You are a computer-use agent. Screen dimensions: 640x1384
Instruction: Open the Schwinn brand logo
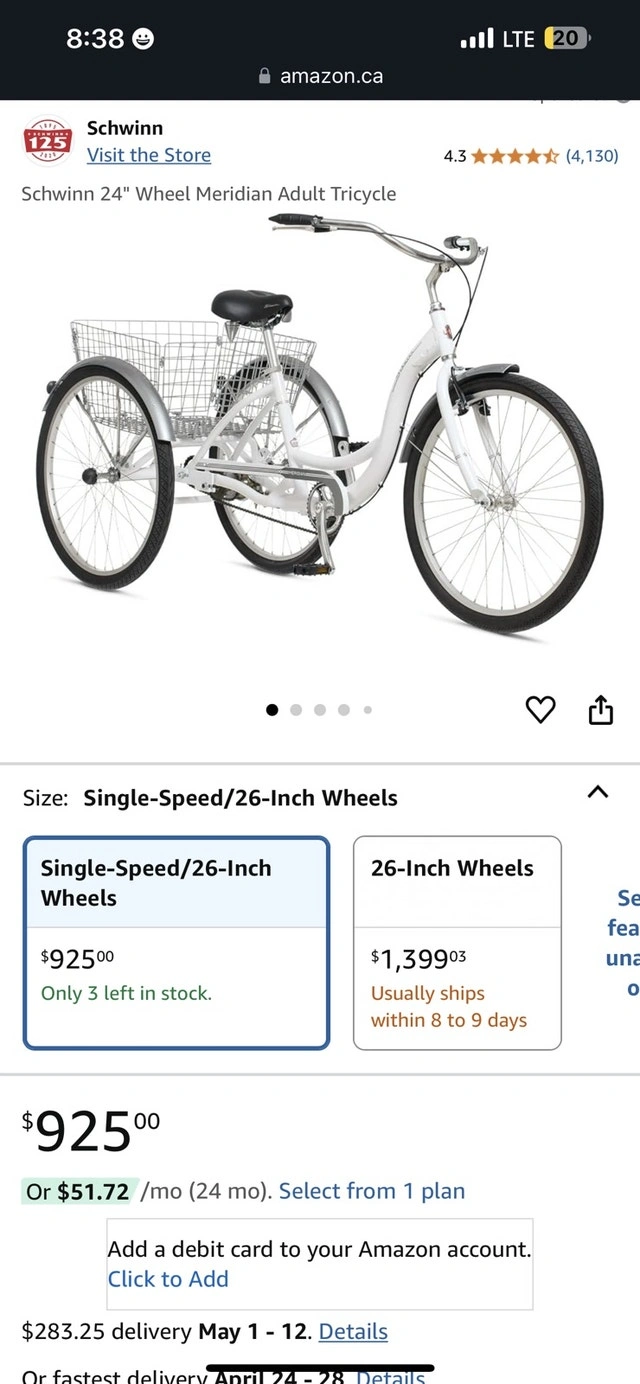47,141
